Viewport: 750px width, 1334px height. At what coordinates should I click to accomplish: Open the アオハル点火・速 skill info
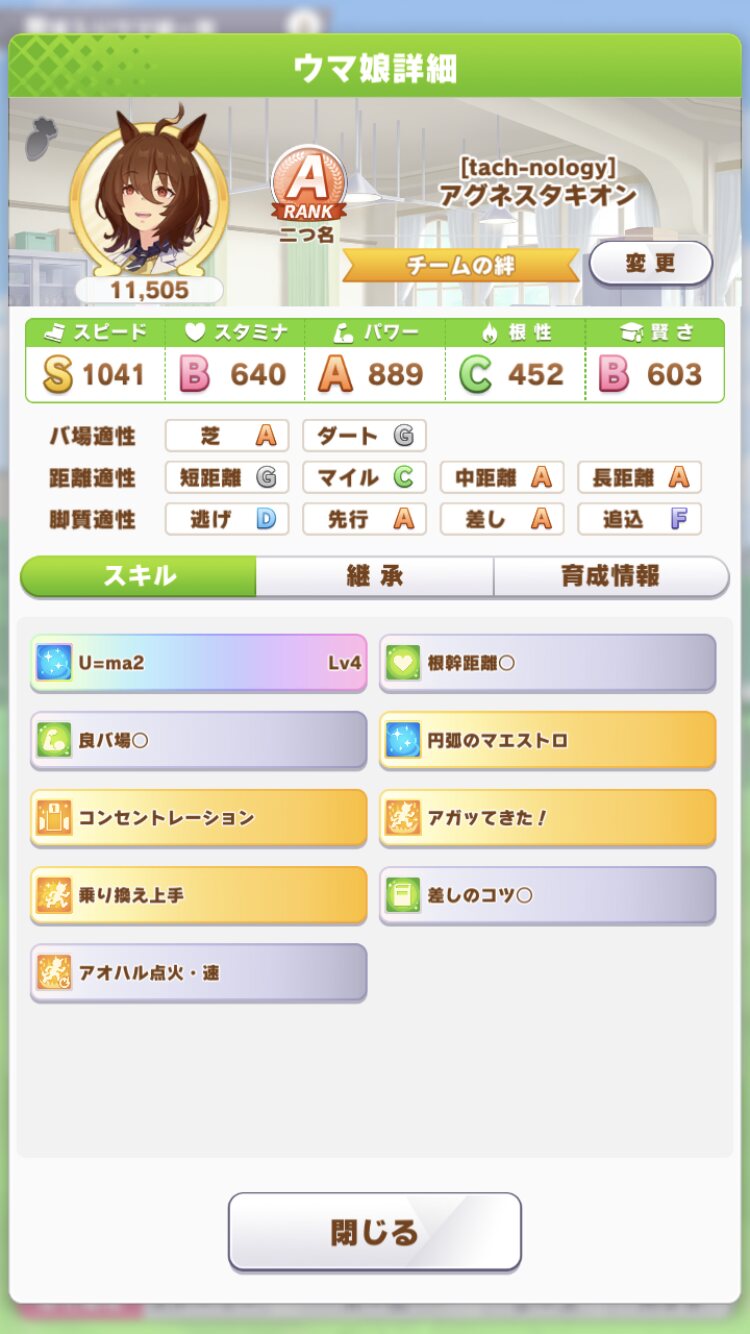pyautogui.click(x=199, y=972)
